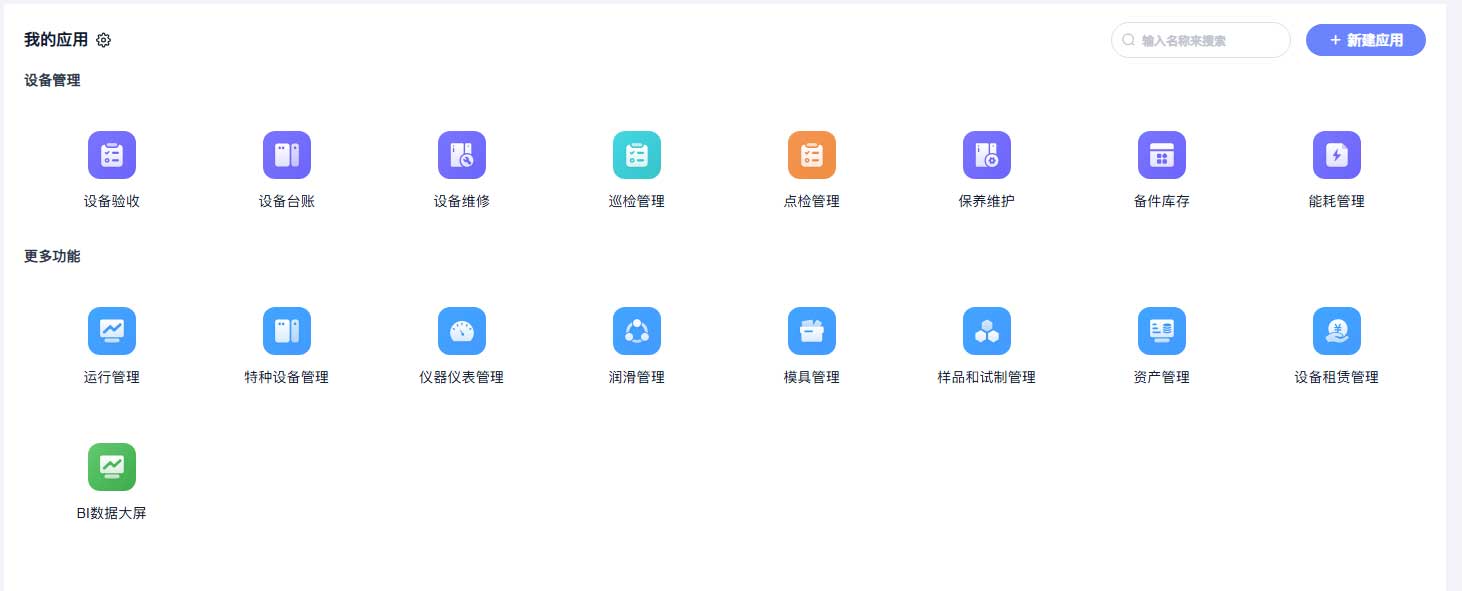Open the 设备台账 app

click(287, 156)
